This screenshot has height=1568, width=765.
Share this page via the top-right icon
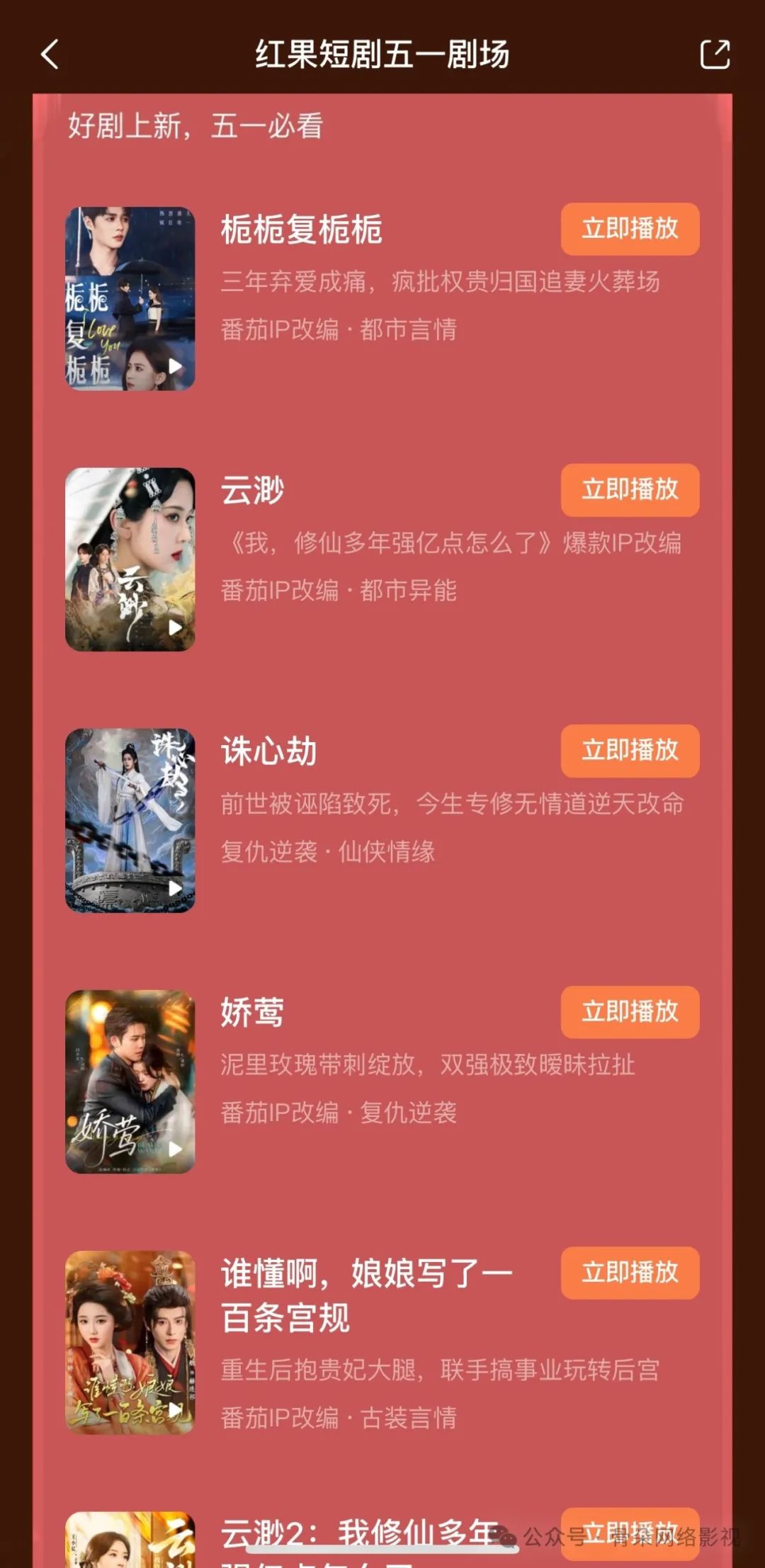click(x=715, y=54)
